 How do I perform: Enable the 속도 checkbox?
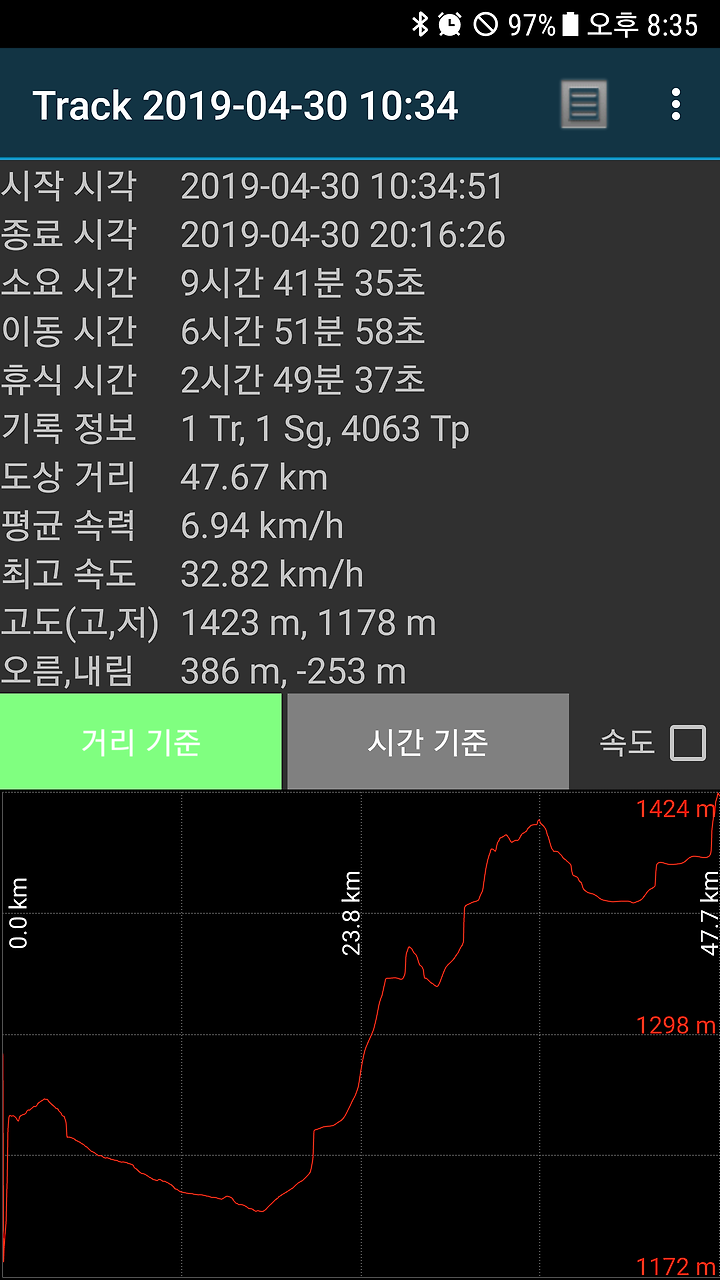tap(688, 743)
